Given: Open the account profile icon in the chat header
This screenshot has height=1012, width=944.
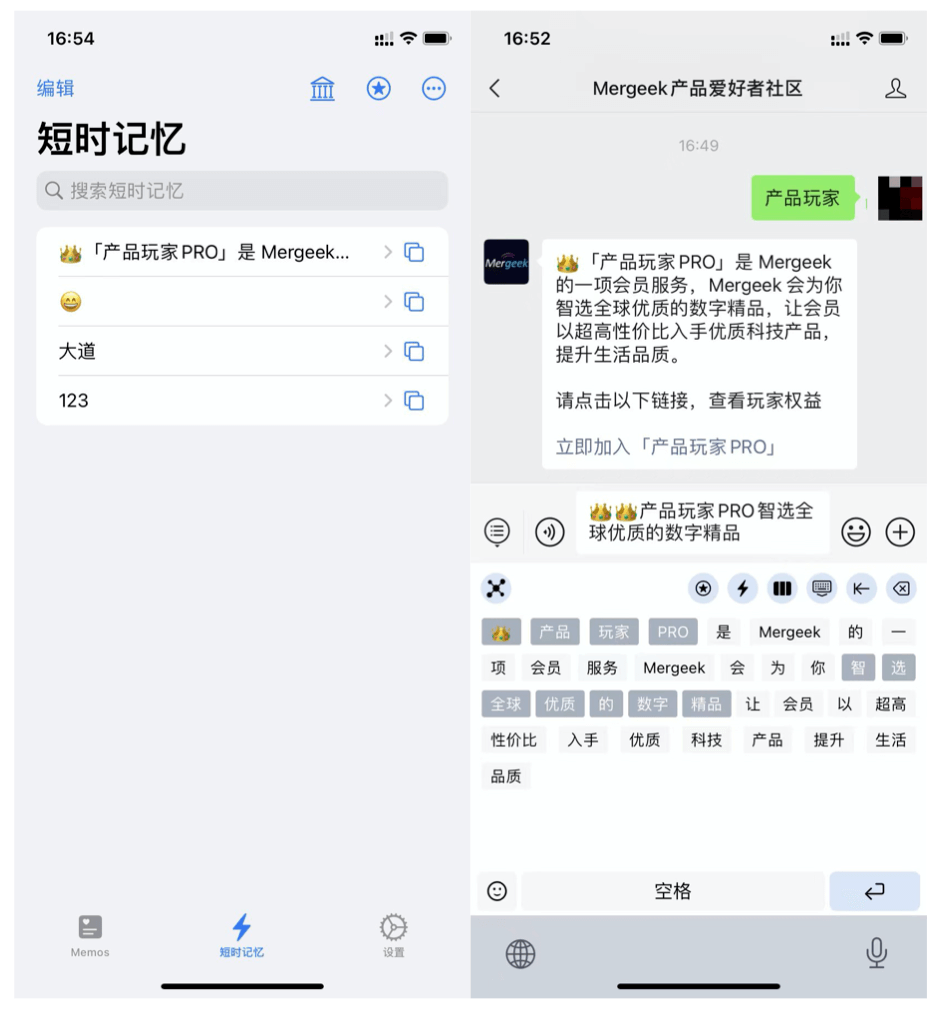Looking at the screenshot, I should click(895, 89).
